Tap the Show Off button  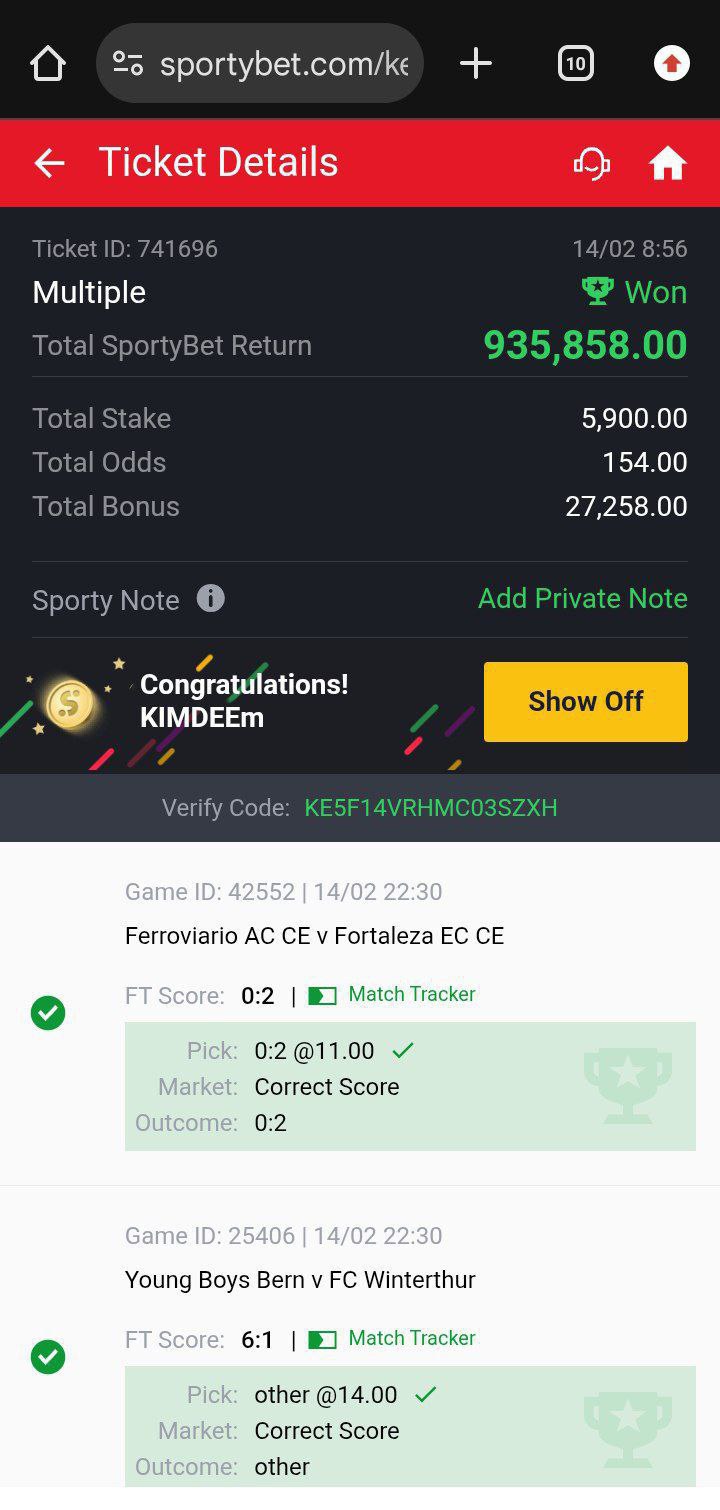pos(585,701)
